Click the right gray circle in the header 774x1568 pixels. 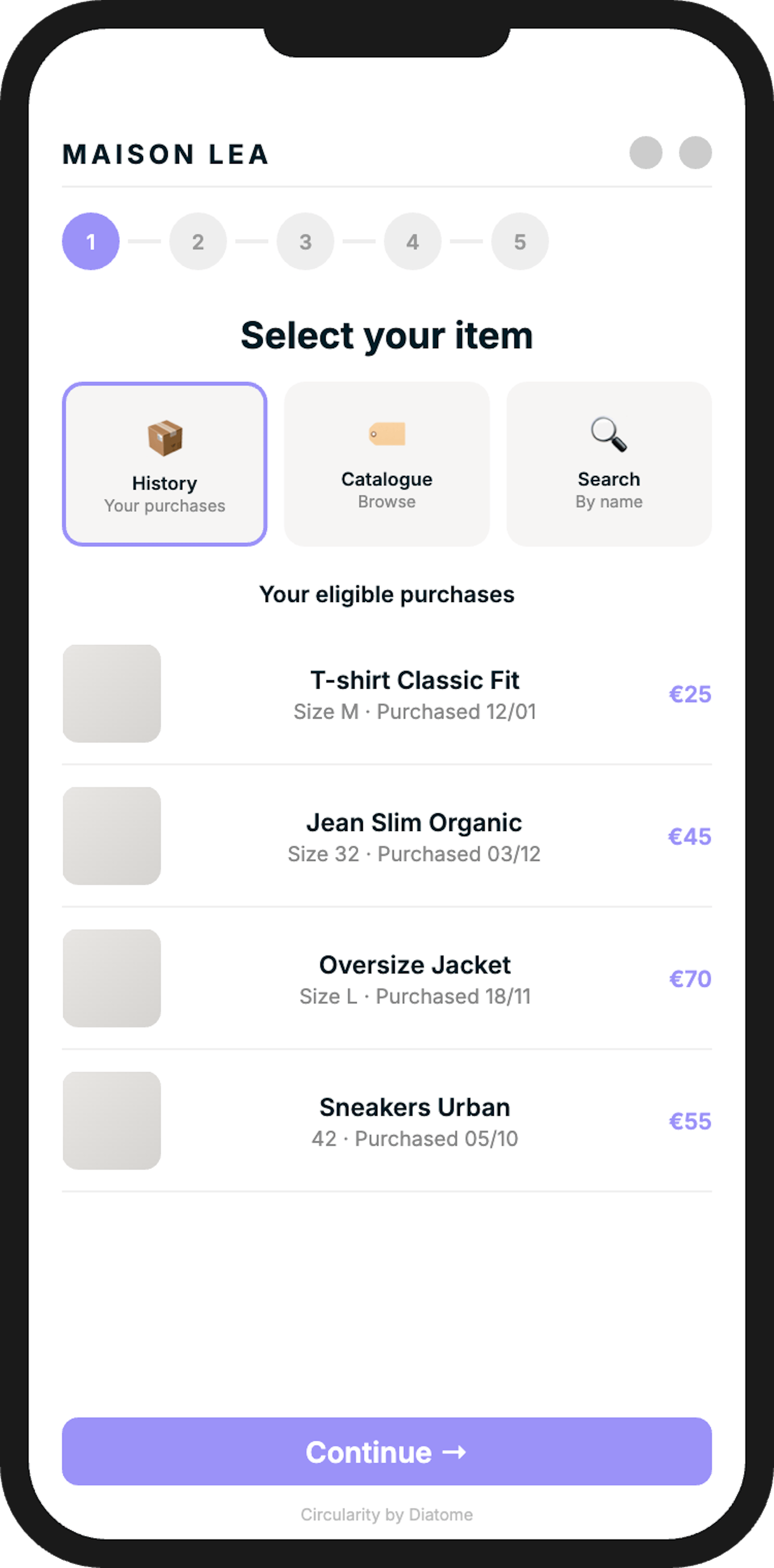pyautogui.click(x=695, y=154)
